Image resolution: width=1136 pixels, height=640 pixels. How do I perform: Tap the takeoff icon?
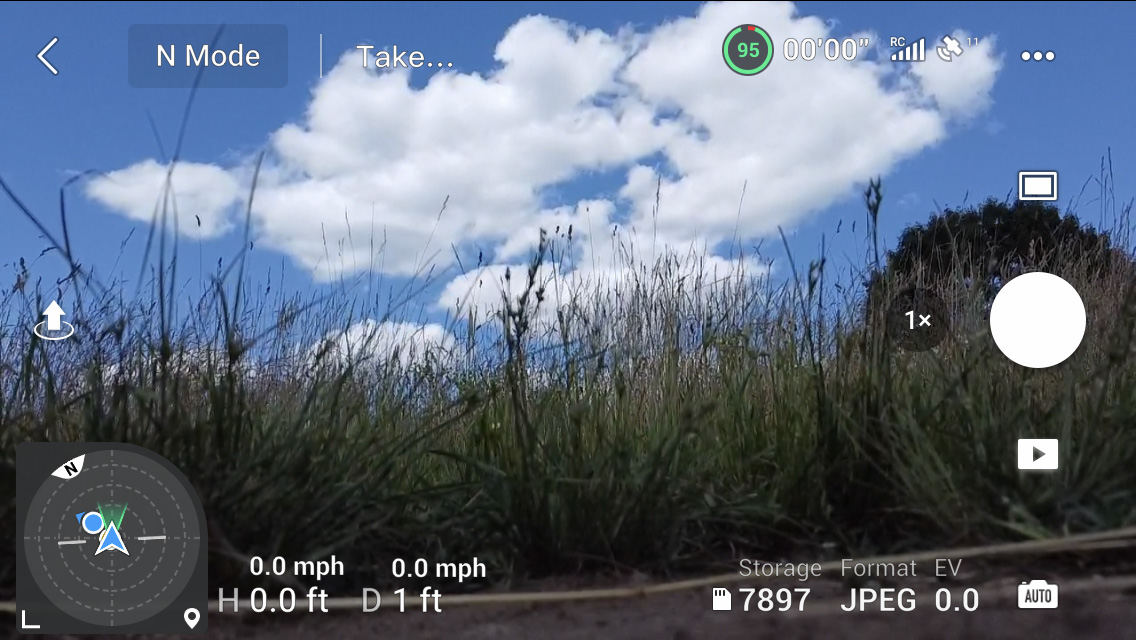(54, 320)
